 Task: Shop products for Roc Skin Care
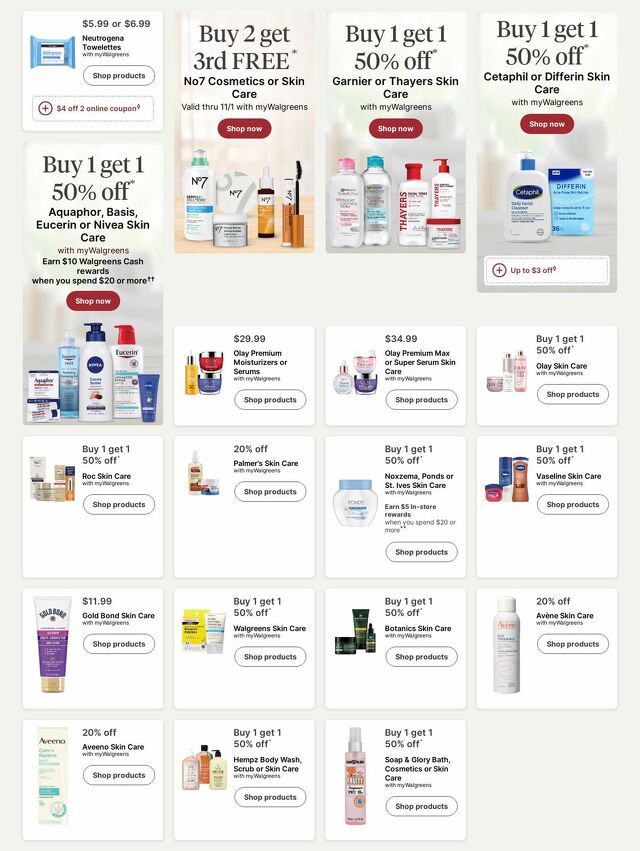119,505
